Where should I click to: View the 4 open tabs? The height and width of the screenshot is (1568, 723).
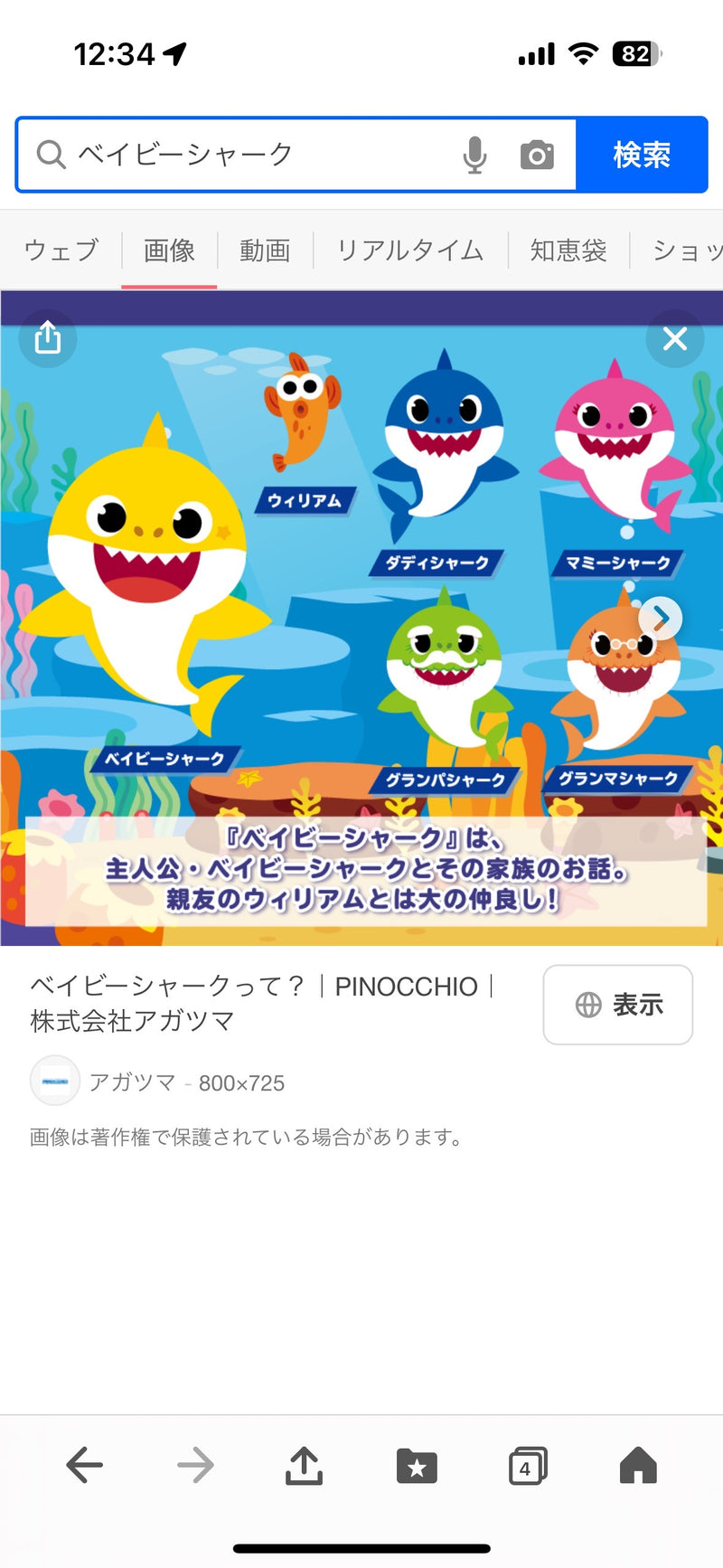point(528,1465)
